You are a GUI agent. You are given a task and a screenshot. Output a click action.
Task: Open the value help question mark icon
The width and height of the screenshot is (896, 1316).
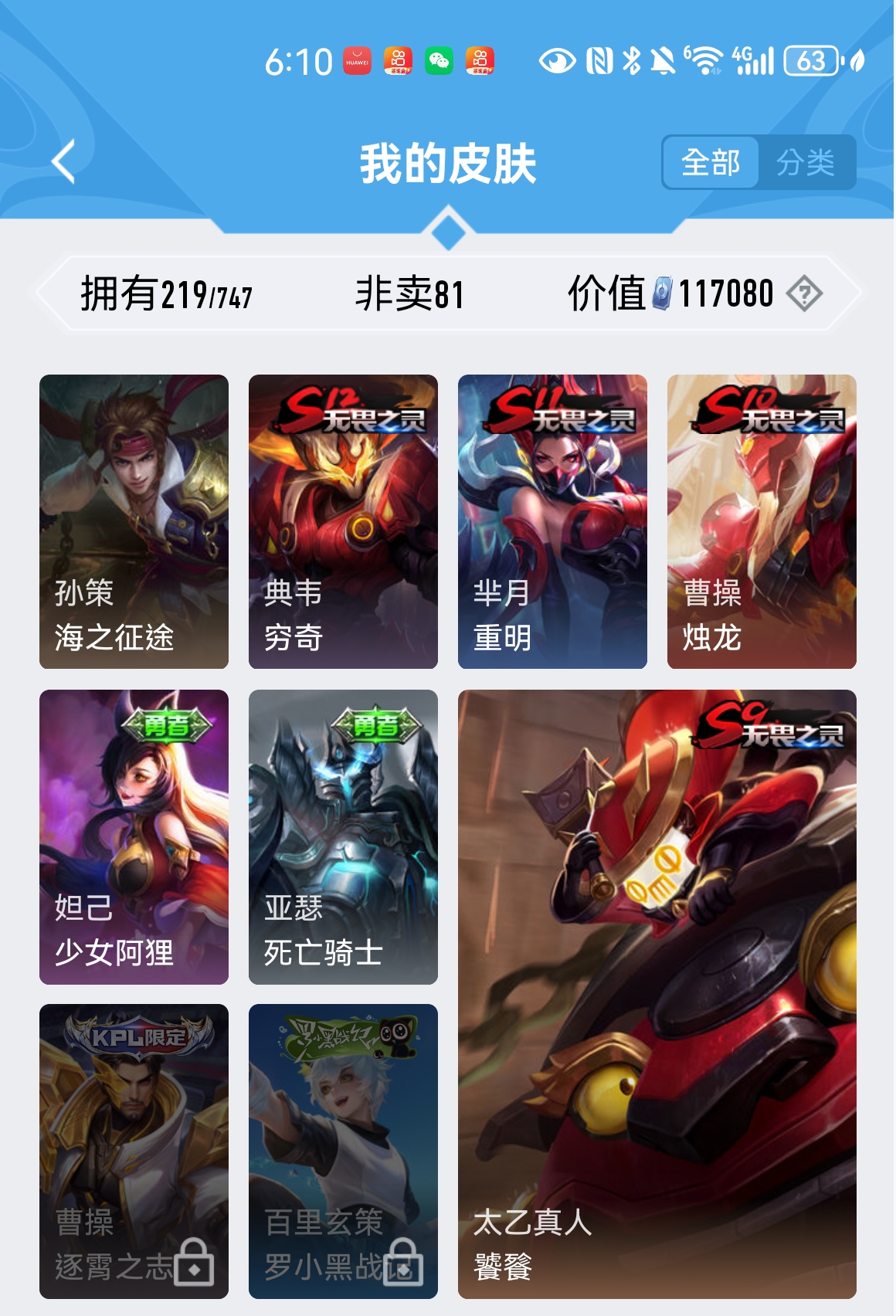pos(804,294)
